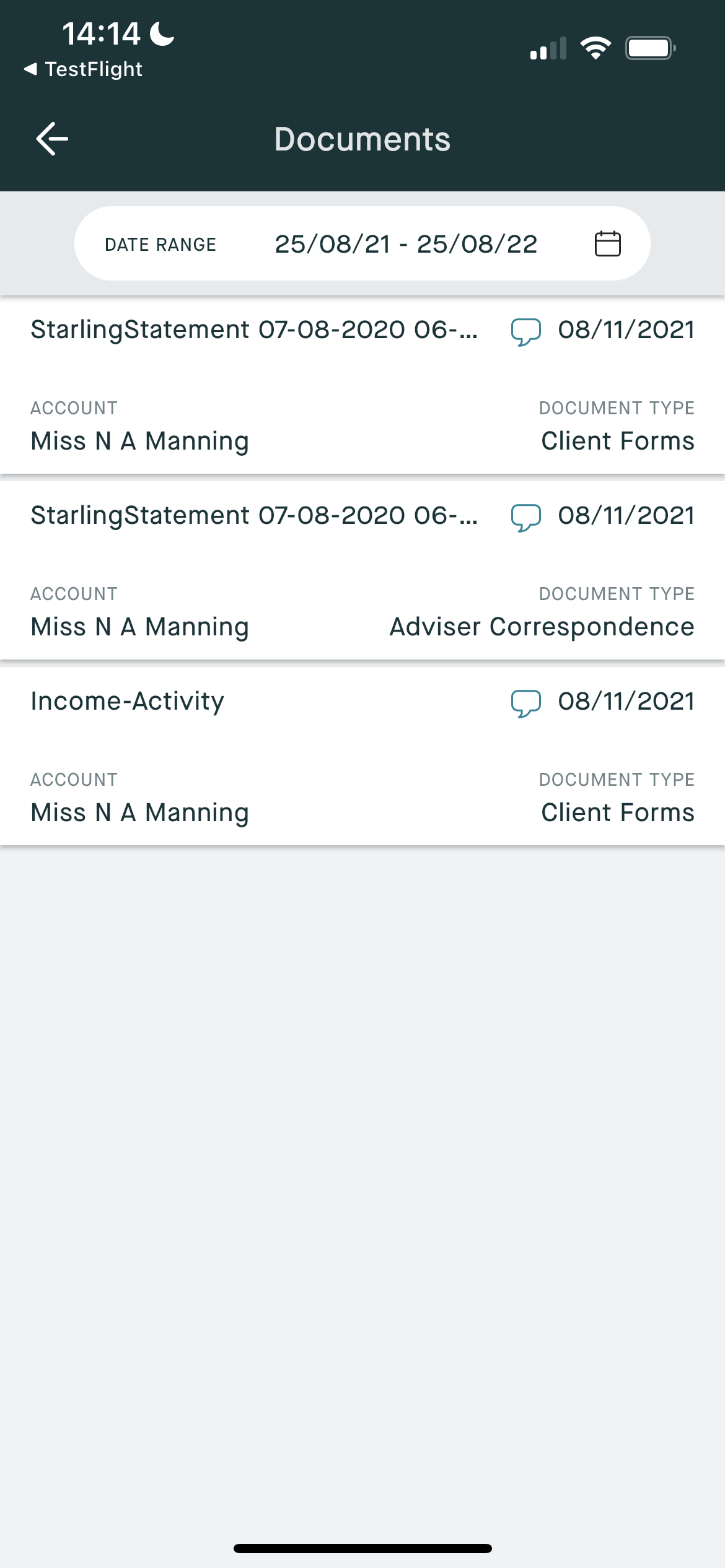View comments on the Adviser Correspondence document
Image resolution: width=725 pixels, height=1568 pixels.
pyautogui.click(x=525, y=517)
